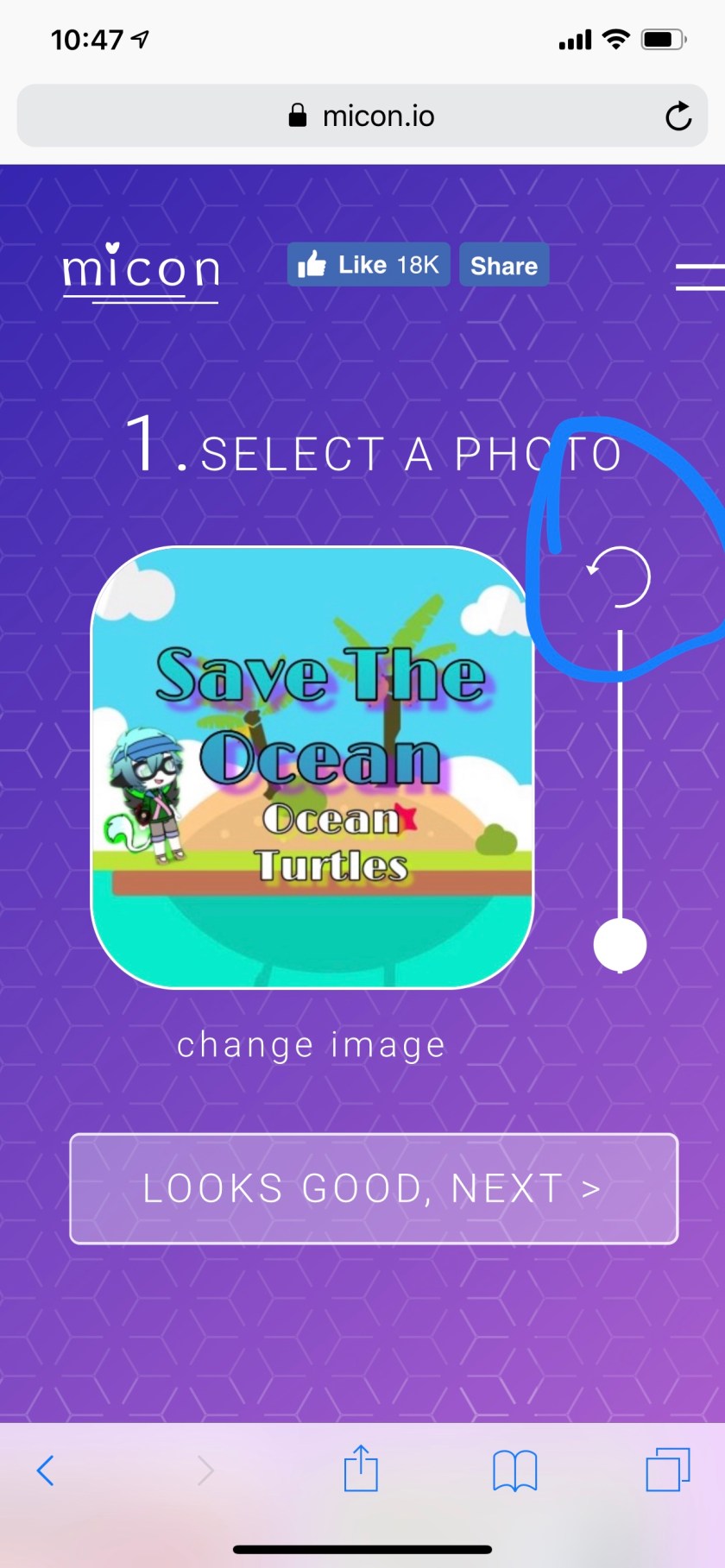The width and height of the screenshot is (725, 1568).
Task: Rotate the photo with the circular arrow
Action: tap(619, 576)
